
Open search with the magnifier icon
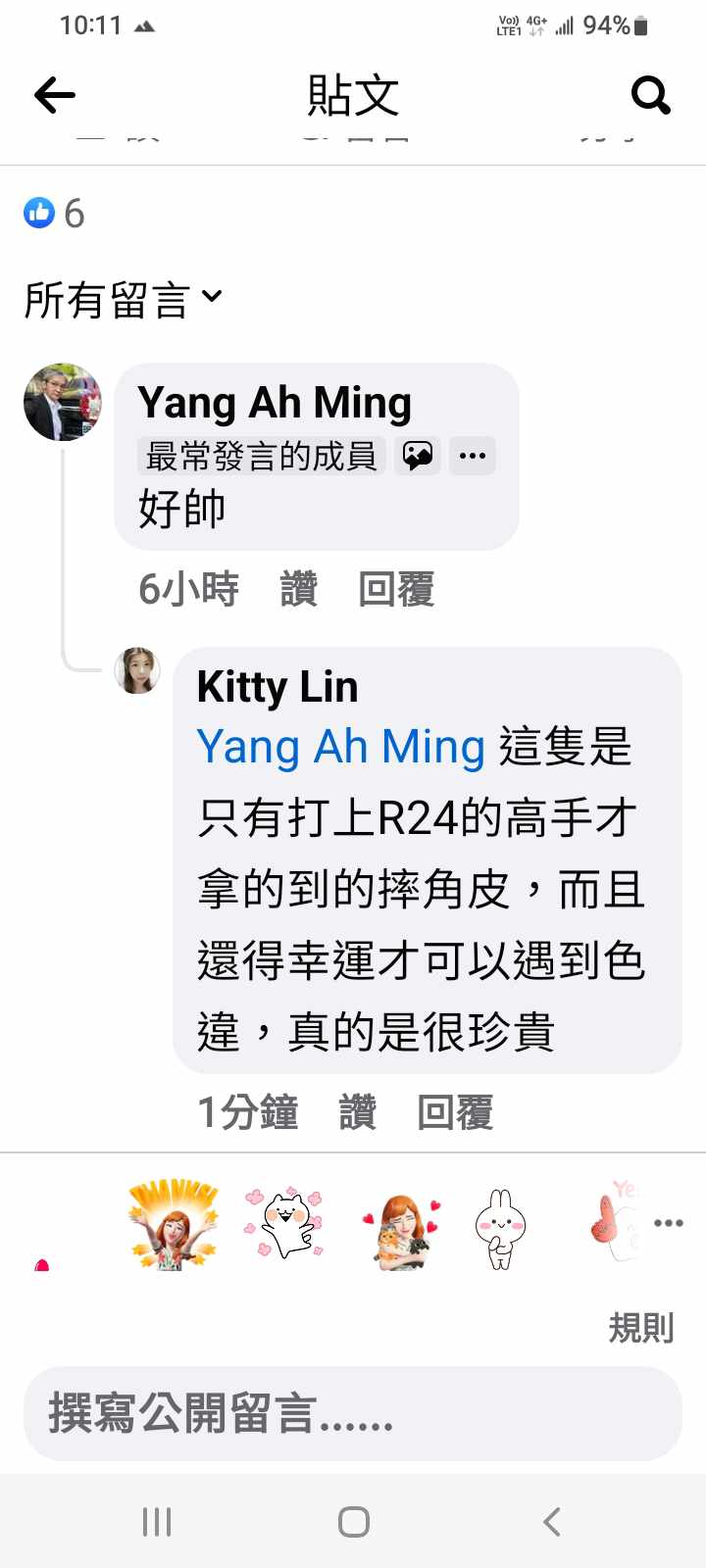coord(650,95)
